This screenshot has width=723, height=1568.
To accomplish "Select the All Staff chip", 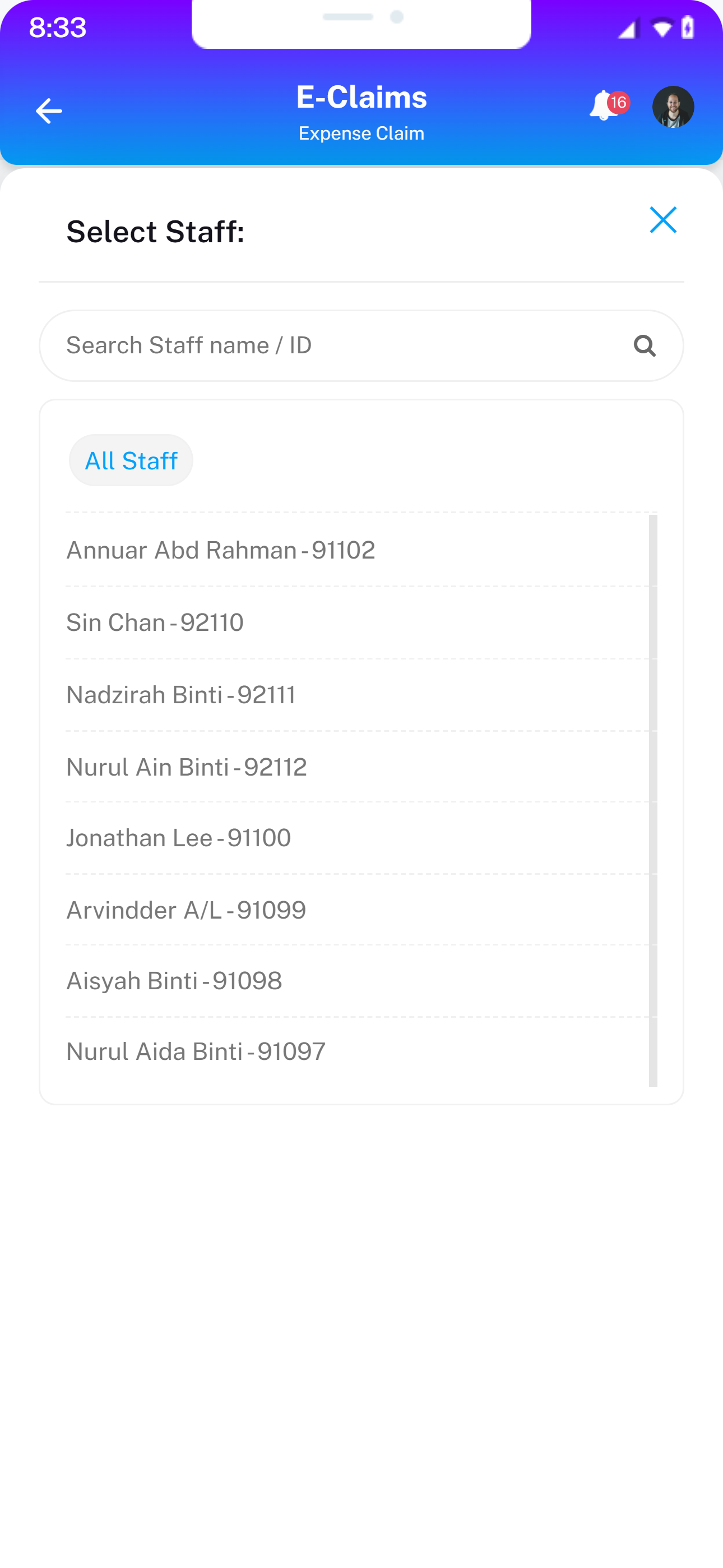I will tap(131, 460).
